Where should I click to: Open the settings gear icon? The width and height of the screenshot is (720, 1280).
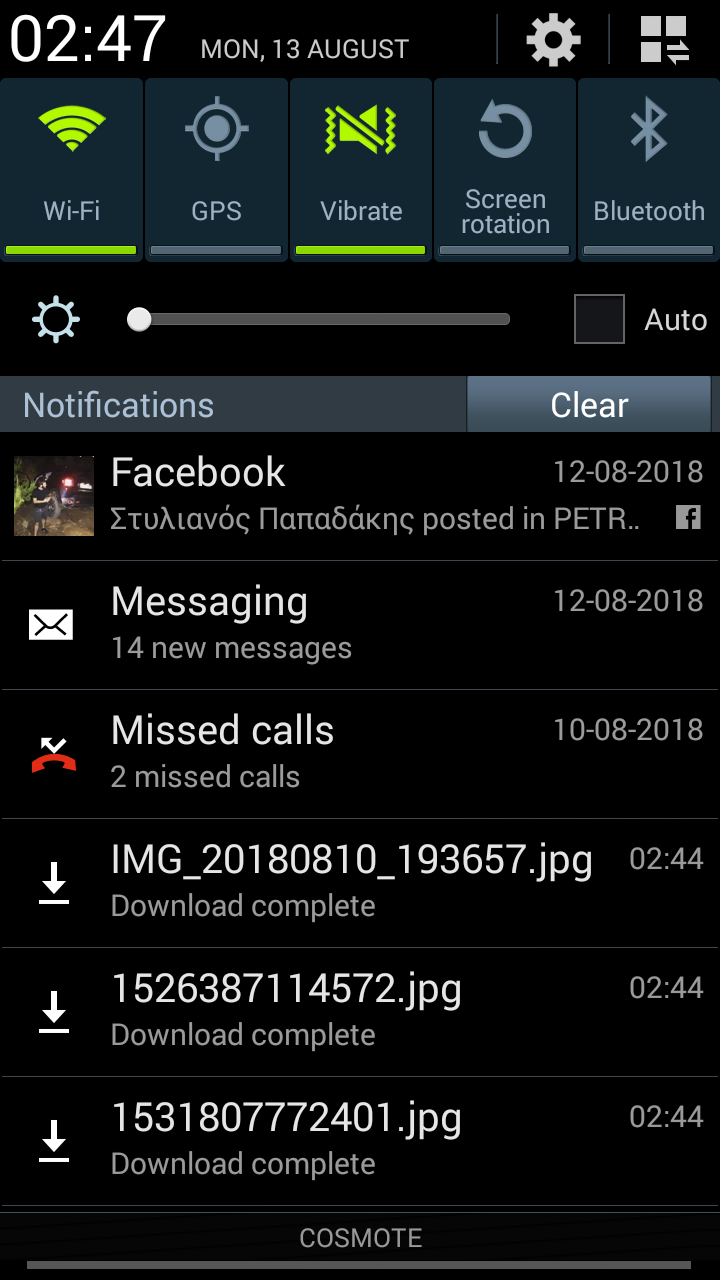tap(553, 40)
